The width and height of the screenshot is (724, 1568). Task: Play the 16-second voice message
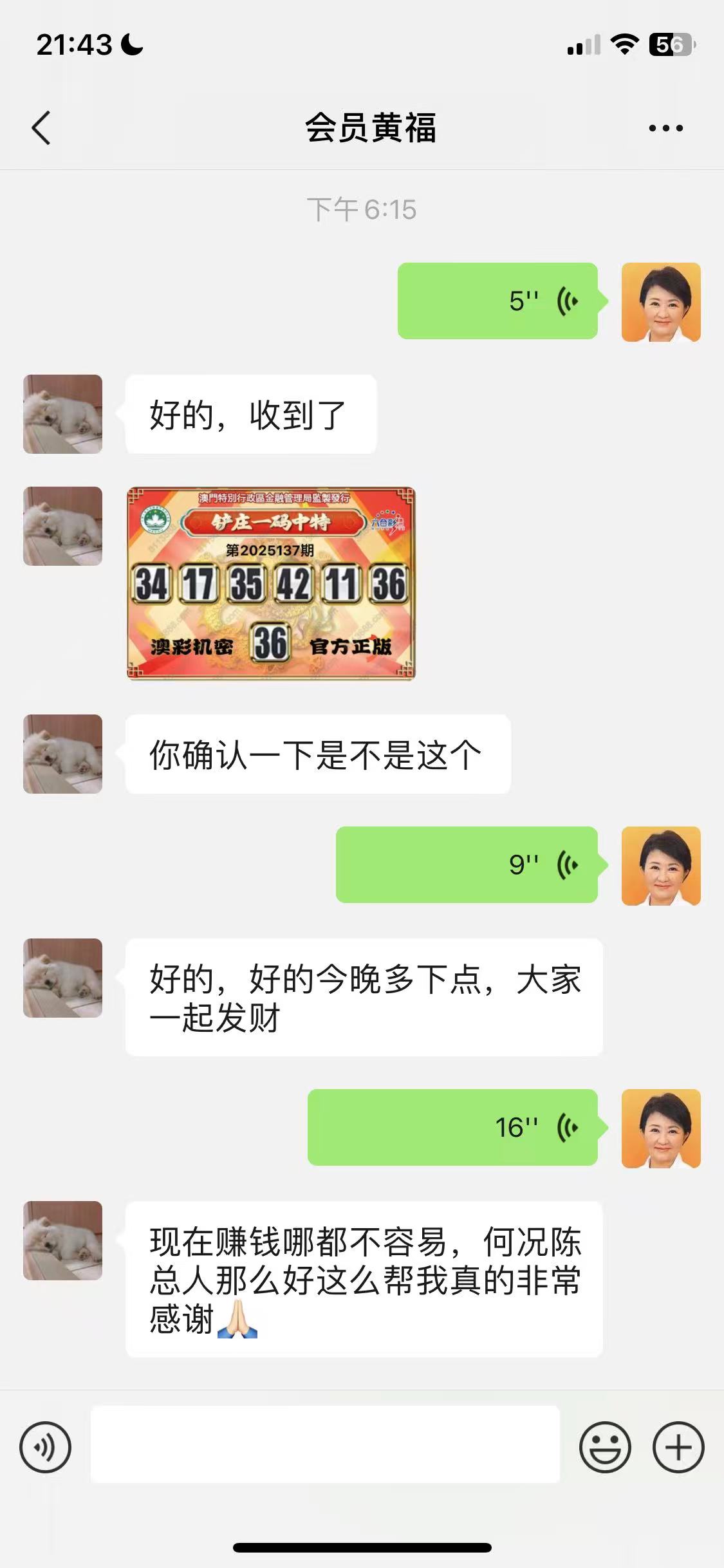(452, 1127)
